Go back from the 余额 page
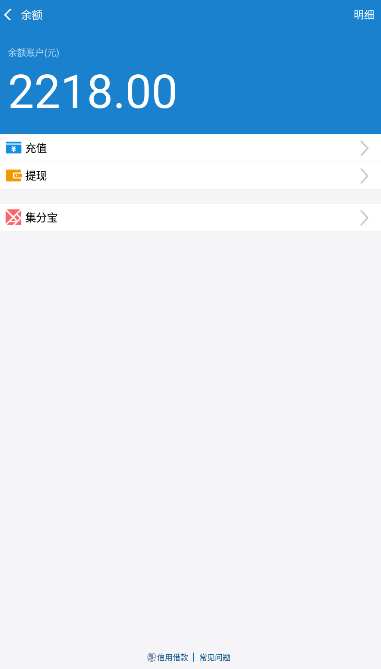This screenshot has width=381, height=669. tap(8, 15)
